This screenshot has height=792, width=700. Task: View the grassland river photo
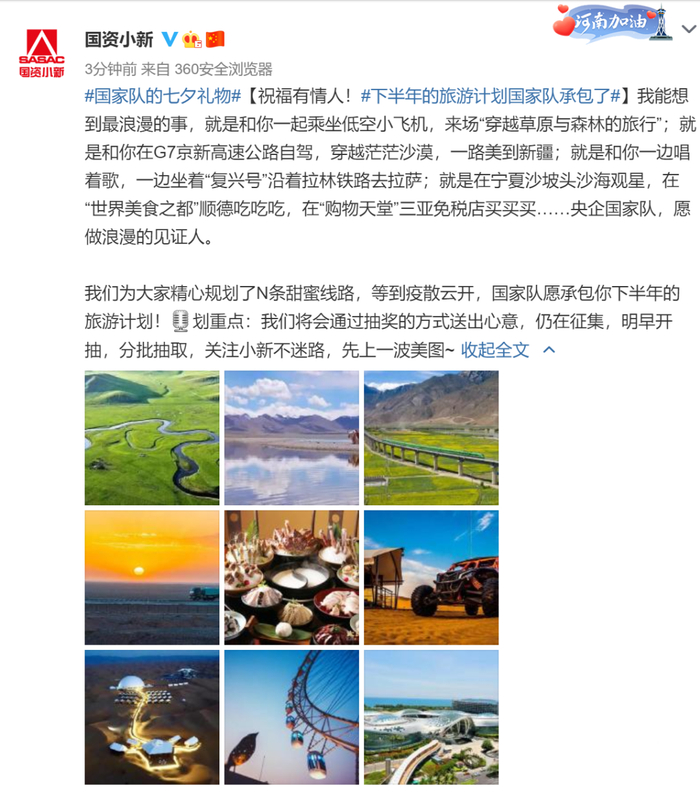(152, 437)
